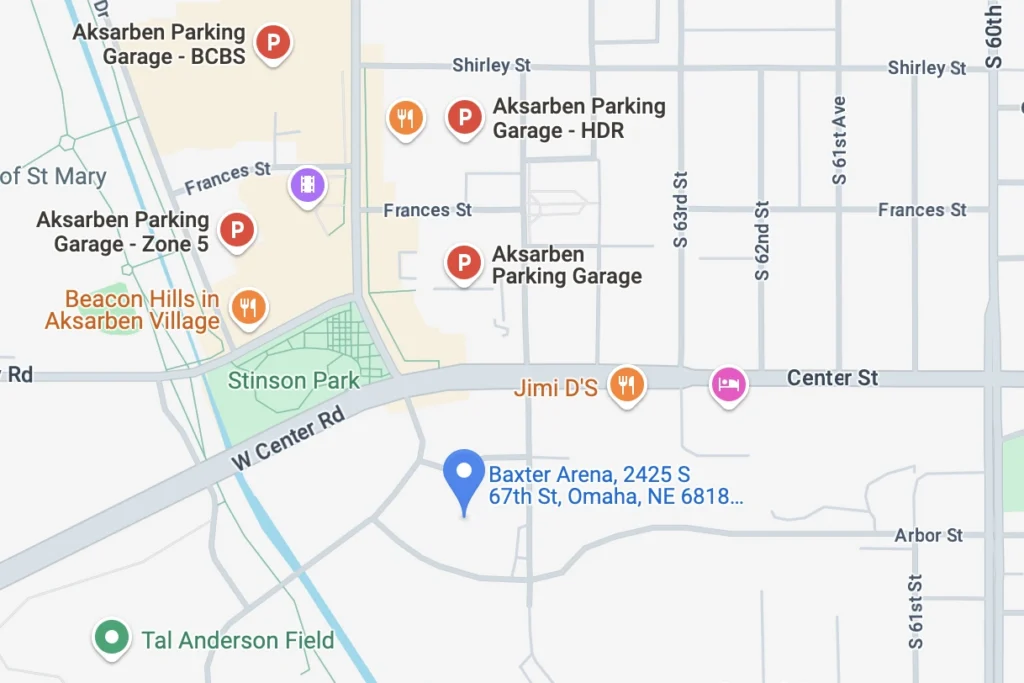Open the Jimi D'S restaurant marker

[x=626, y=384]
